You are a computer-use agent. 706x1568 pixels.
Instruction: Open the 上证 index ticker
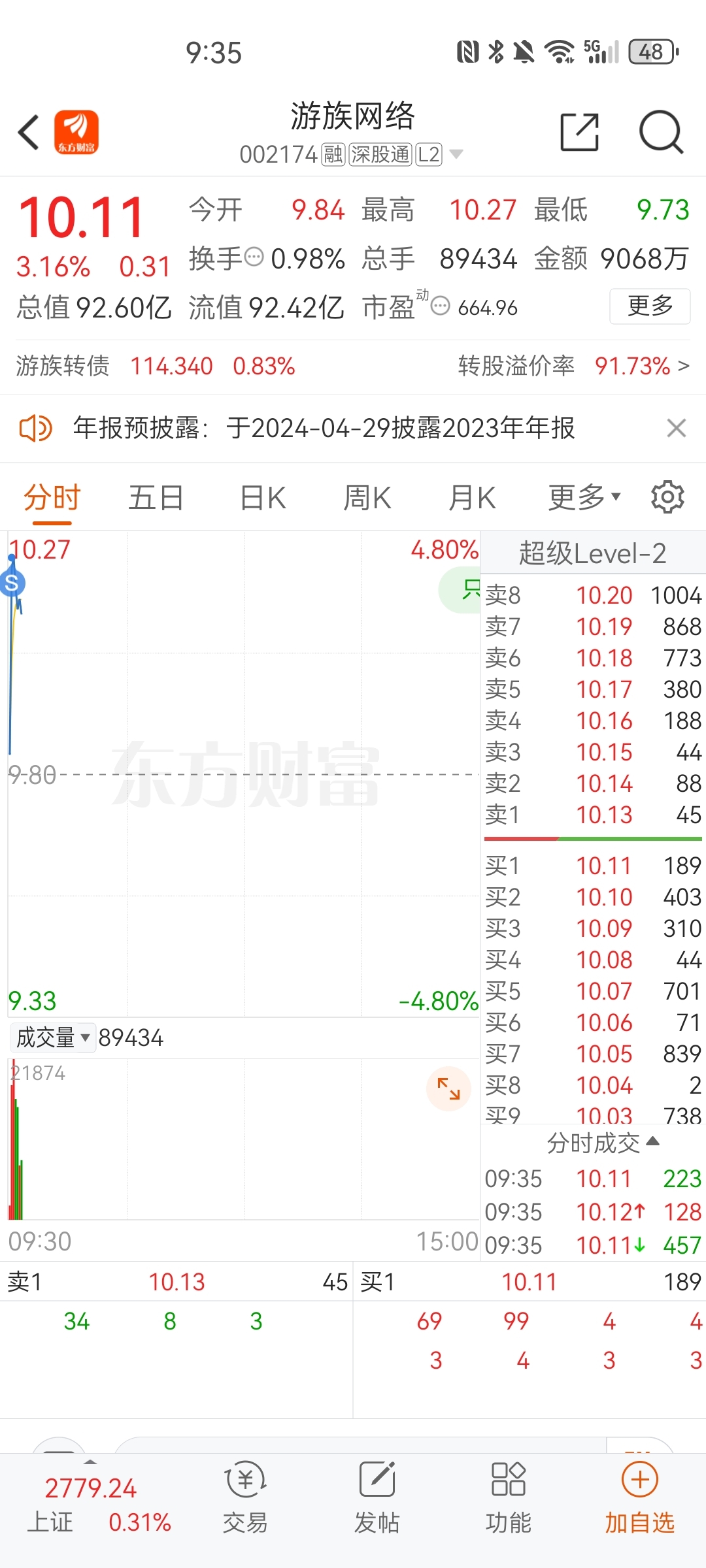click(x=98, y=1505)
